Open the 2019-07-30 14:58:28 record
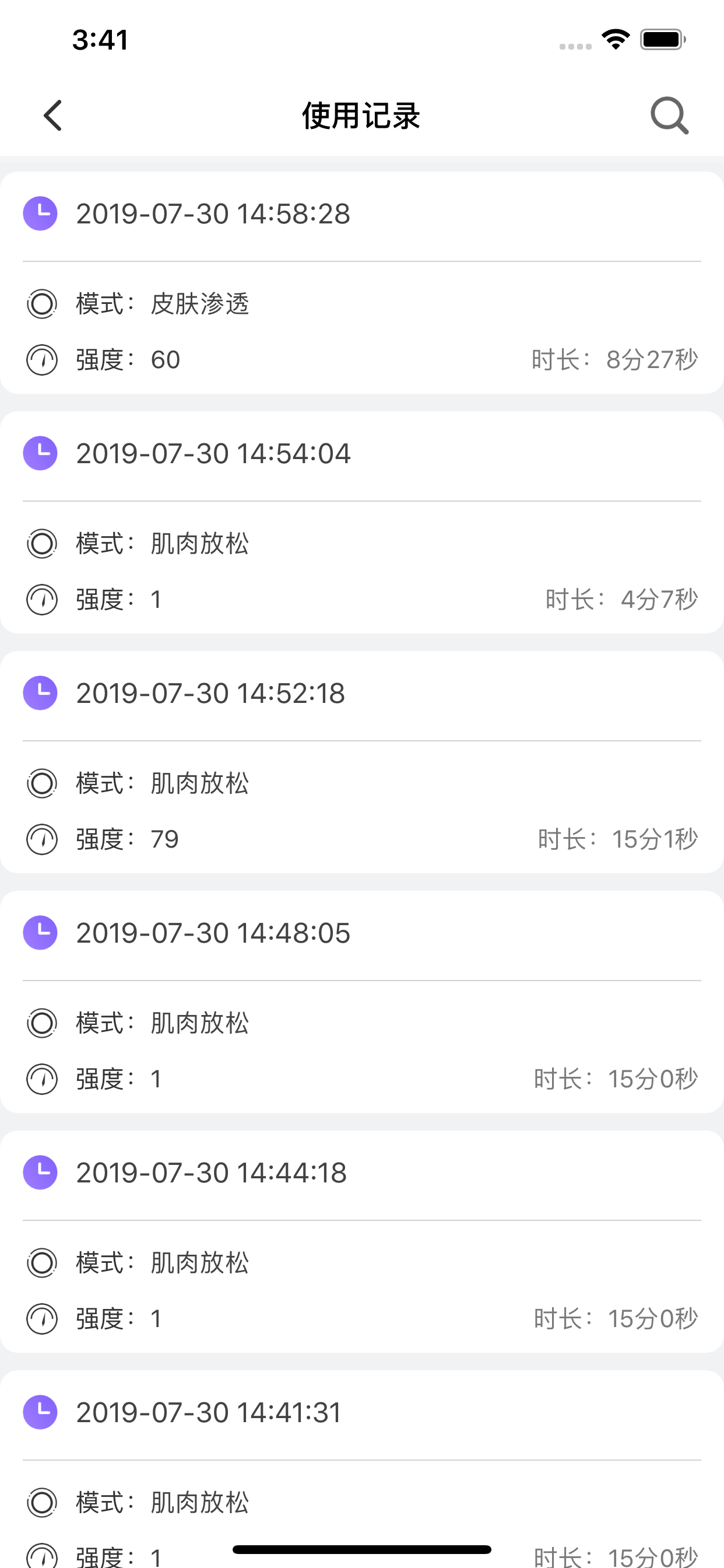Image resolution: width=724 pixels, height=1568 pixels. click(362, 282)
